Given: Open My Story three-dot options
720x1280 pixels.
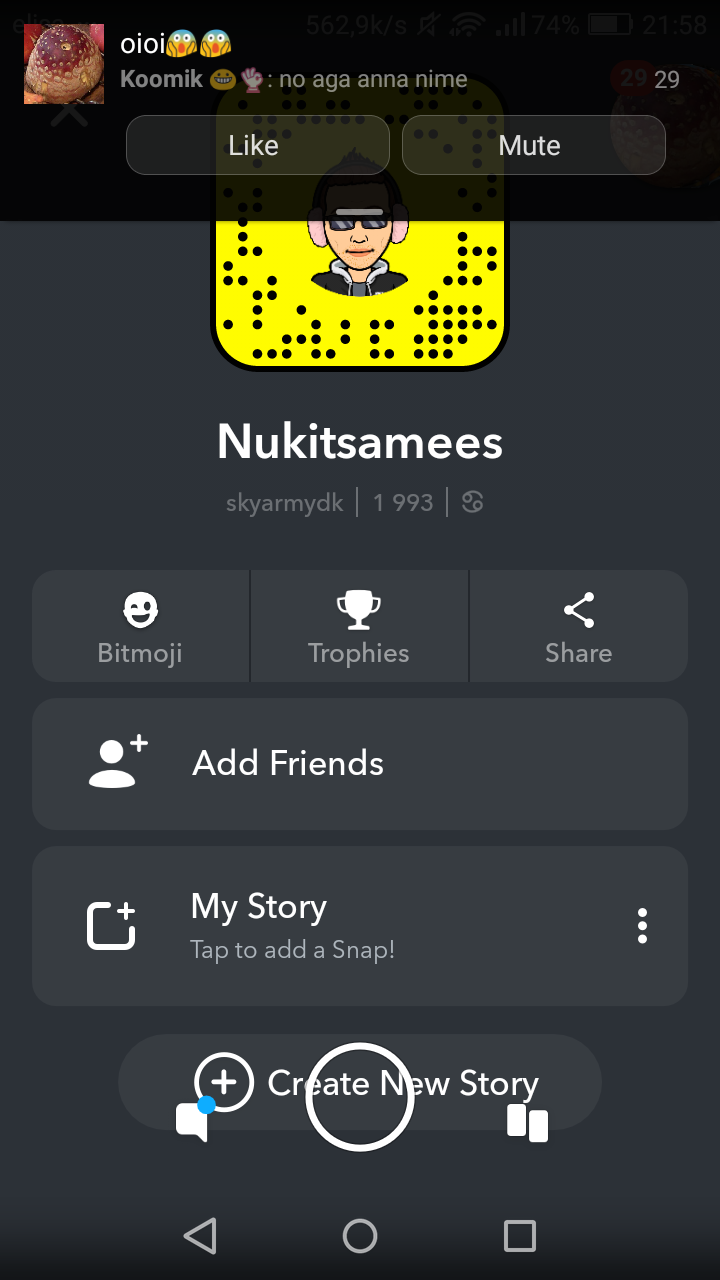Looking at the screenshot, I should coord(642,926).
